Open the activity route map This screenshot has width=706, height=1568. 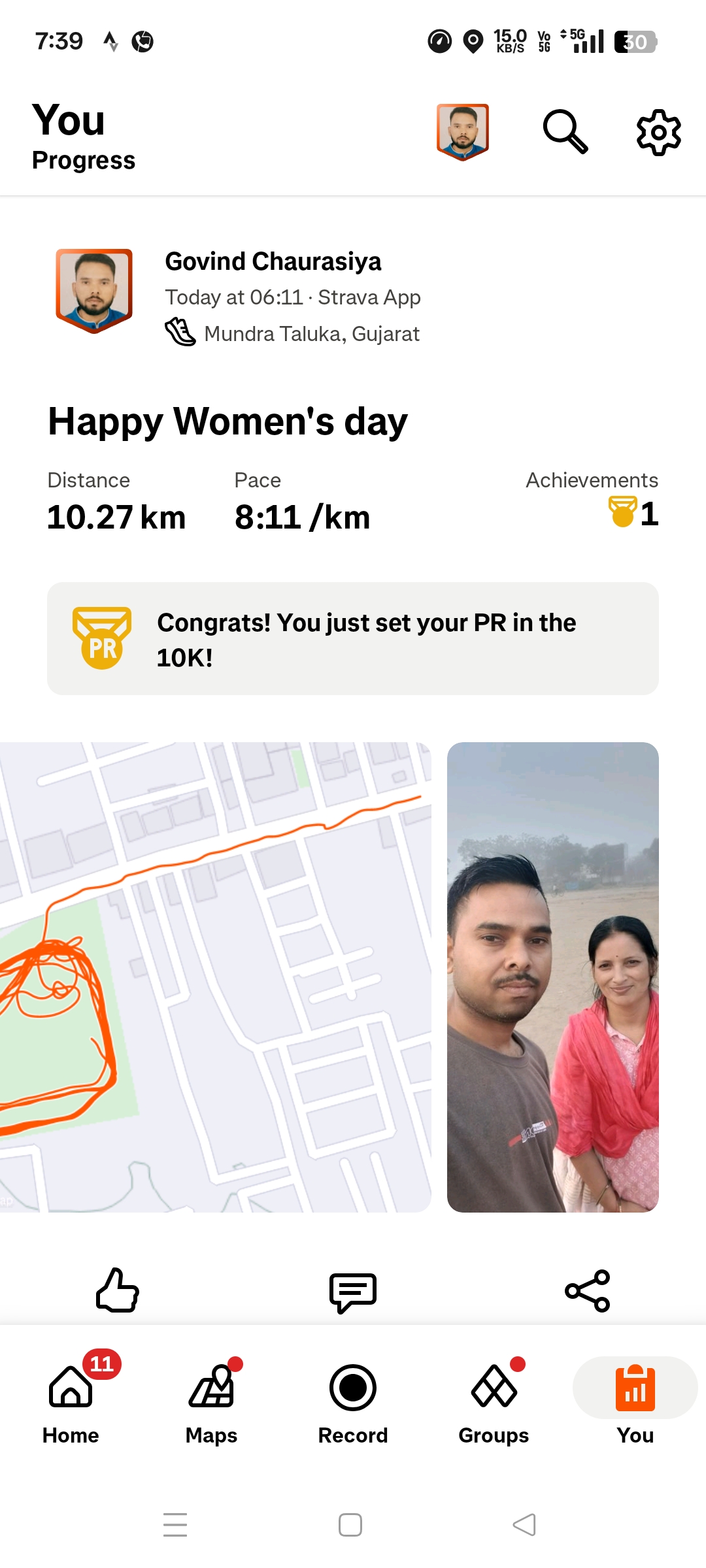point(216,977)
